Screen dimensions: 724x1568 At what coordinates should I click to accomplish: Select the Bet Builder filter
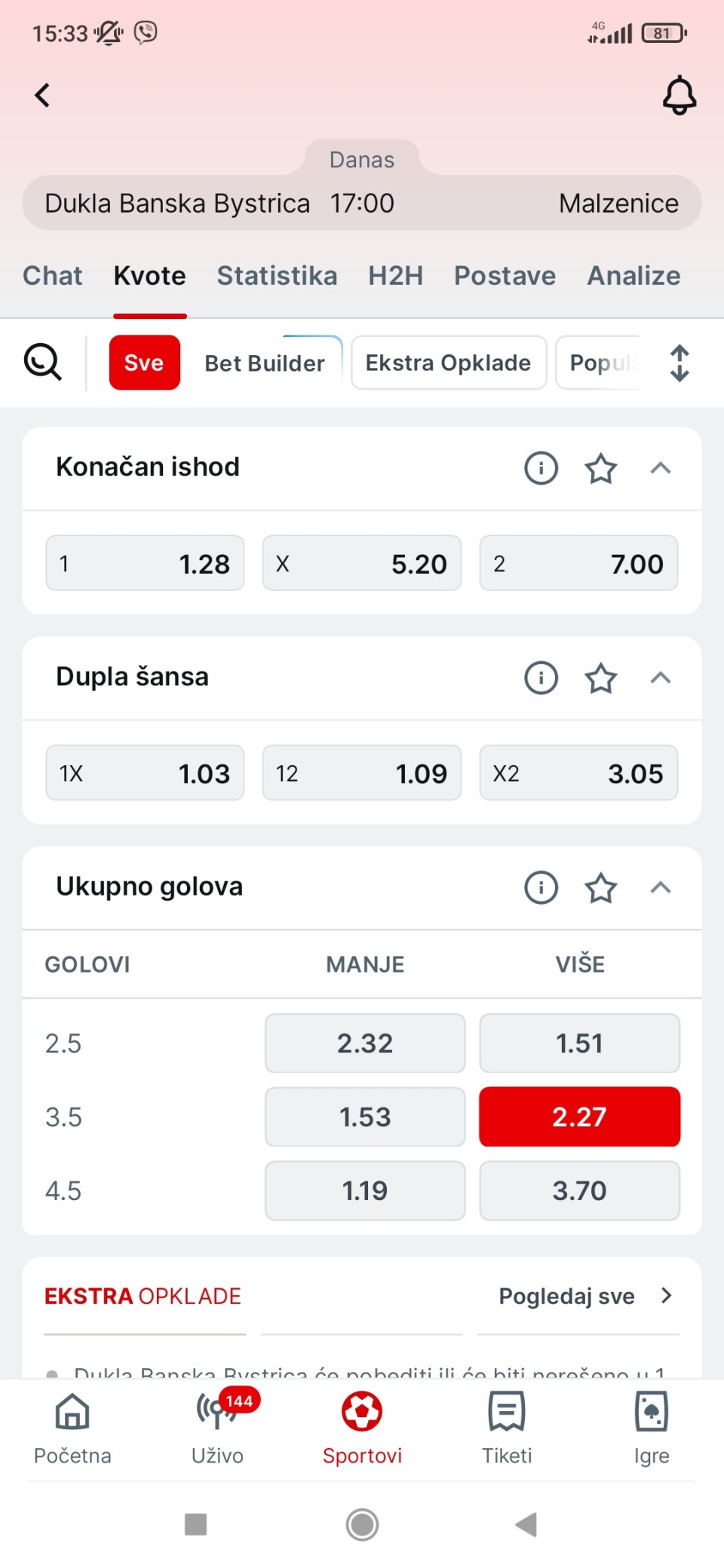(265, 363)
